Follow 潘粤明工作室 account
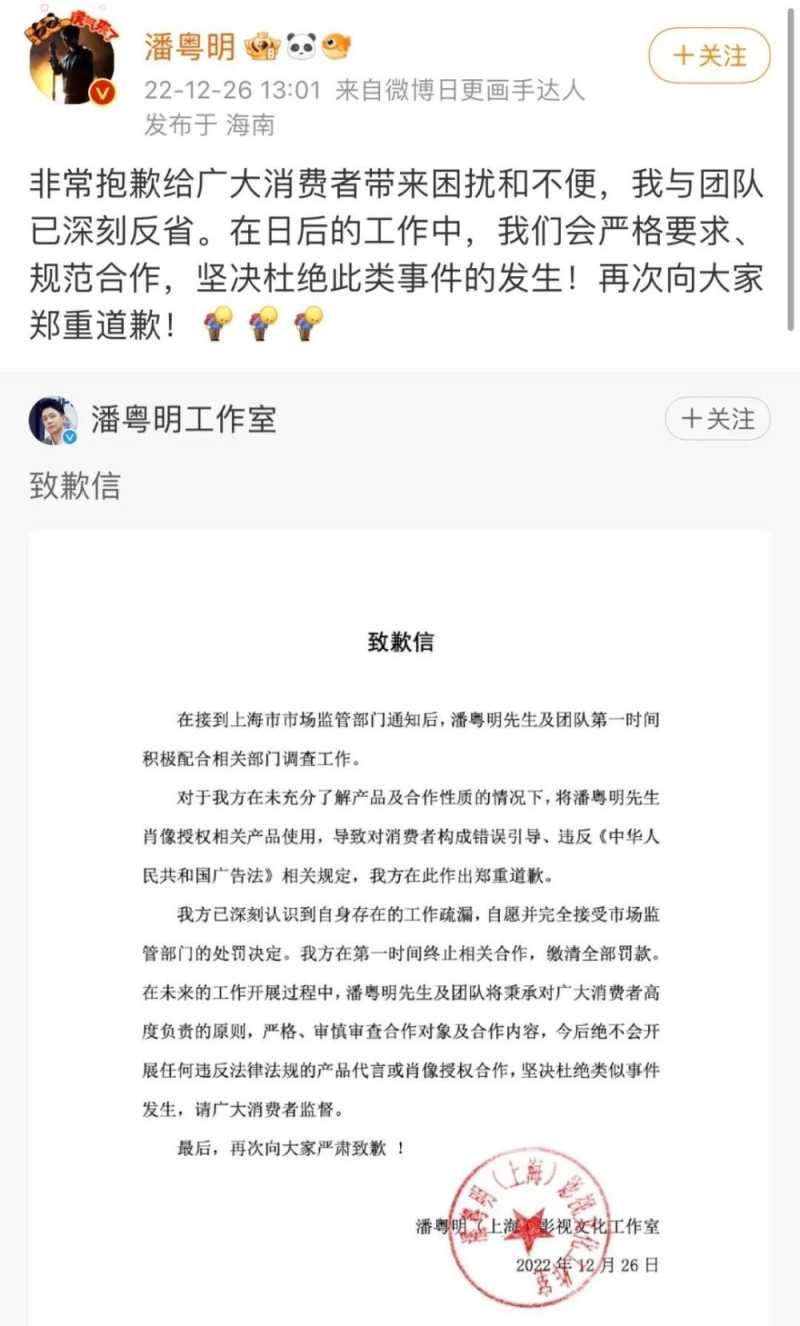 click(717, 420)
